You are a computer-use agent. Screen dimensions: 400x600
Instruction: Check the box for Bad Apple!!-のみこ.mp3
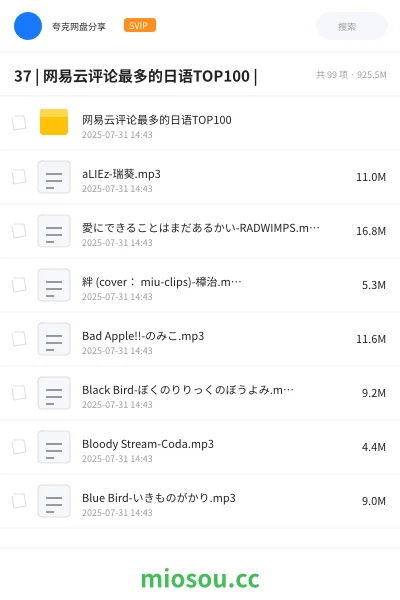pos(19,339)
